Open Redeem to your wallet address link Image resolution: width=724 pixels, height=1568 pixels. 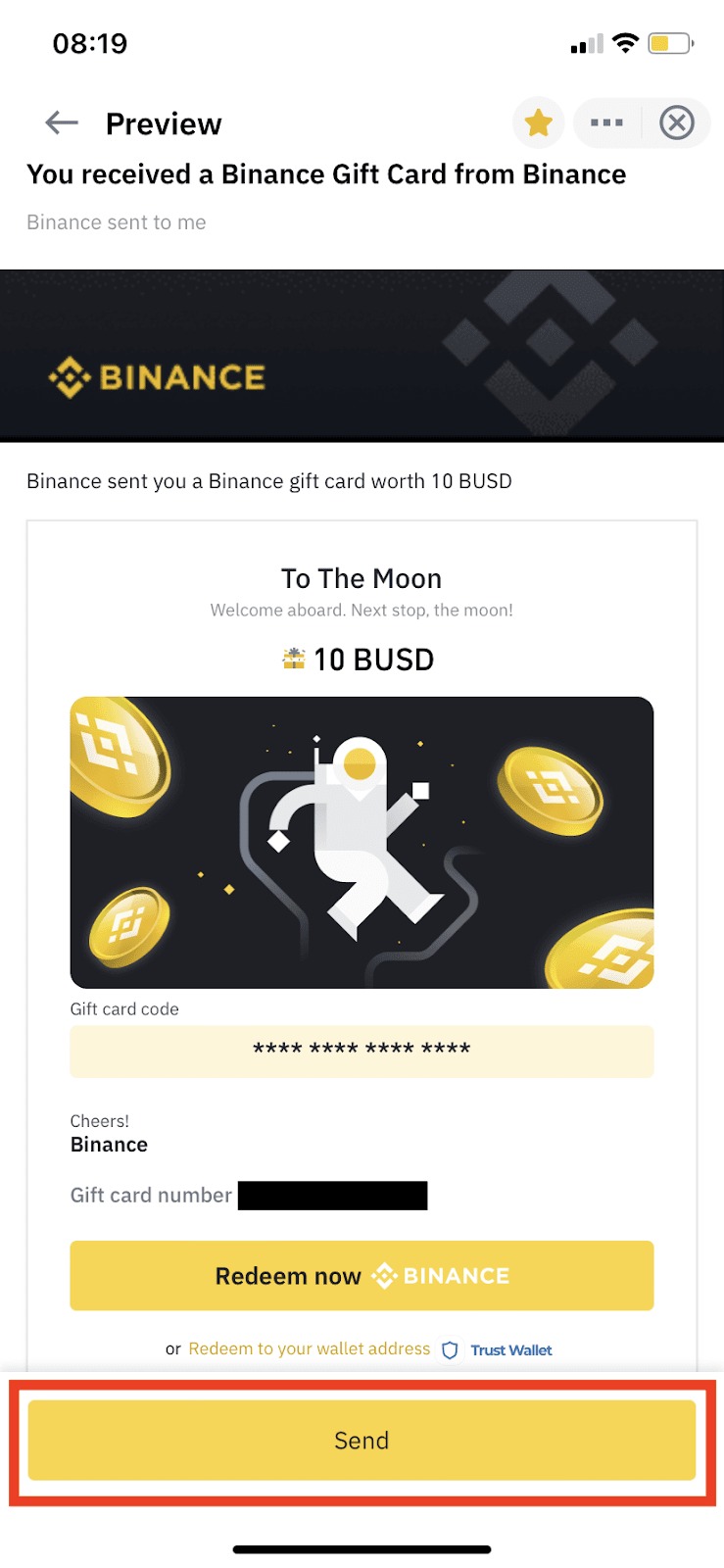click(x=310, y=1349)
